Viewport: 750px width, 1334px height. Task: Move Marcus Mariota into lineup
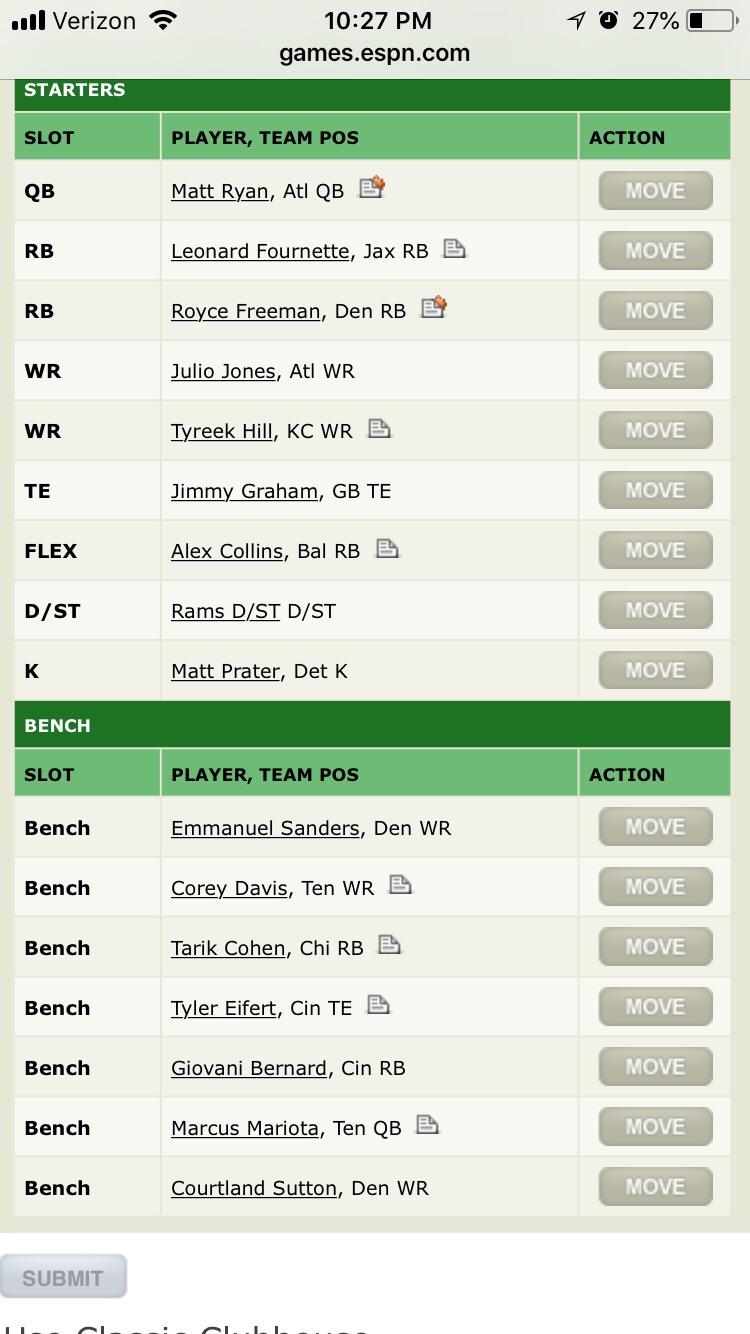click(655, 1127)
